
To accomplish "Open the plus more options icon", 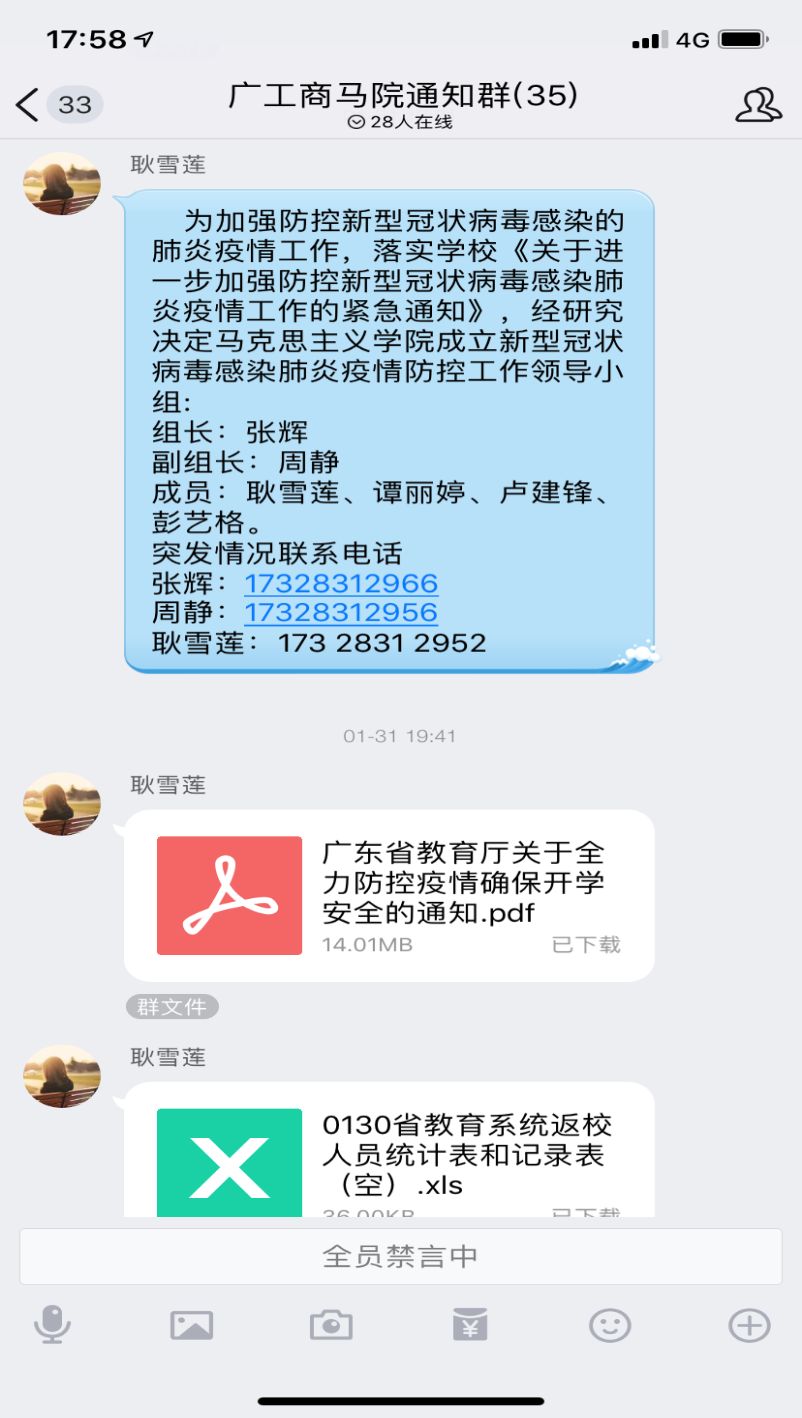I will pos(749,1326).
